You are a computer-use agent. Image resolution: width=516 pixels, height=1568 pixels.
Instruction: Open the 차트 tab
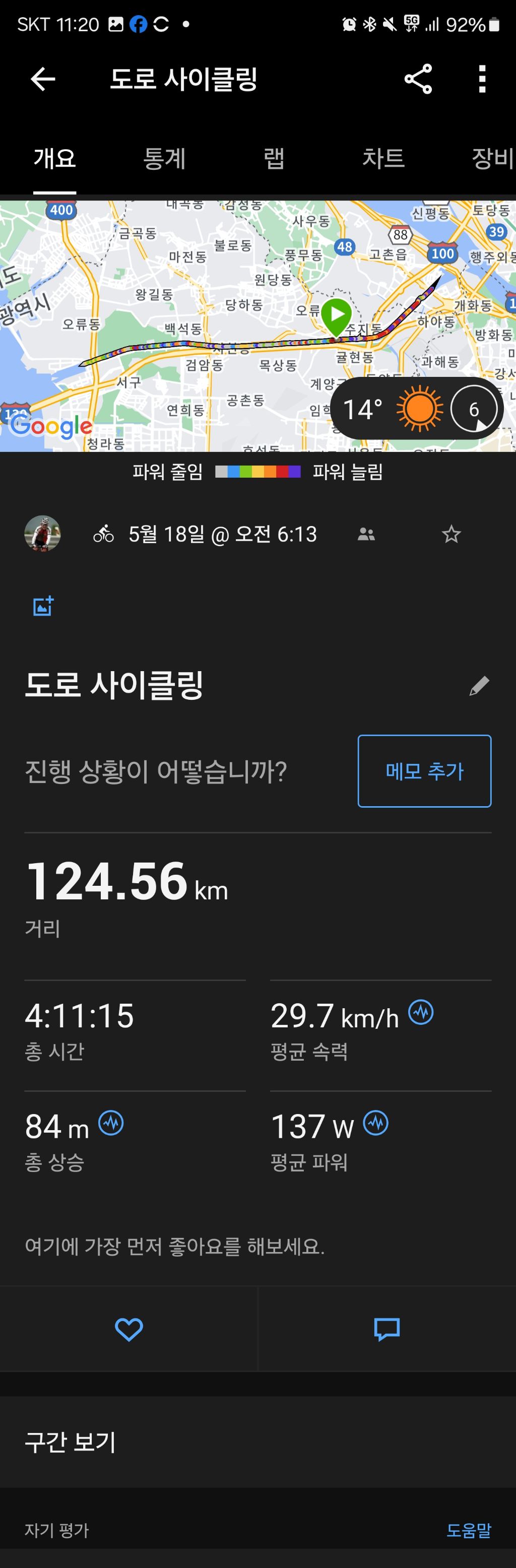383,159
